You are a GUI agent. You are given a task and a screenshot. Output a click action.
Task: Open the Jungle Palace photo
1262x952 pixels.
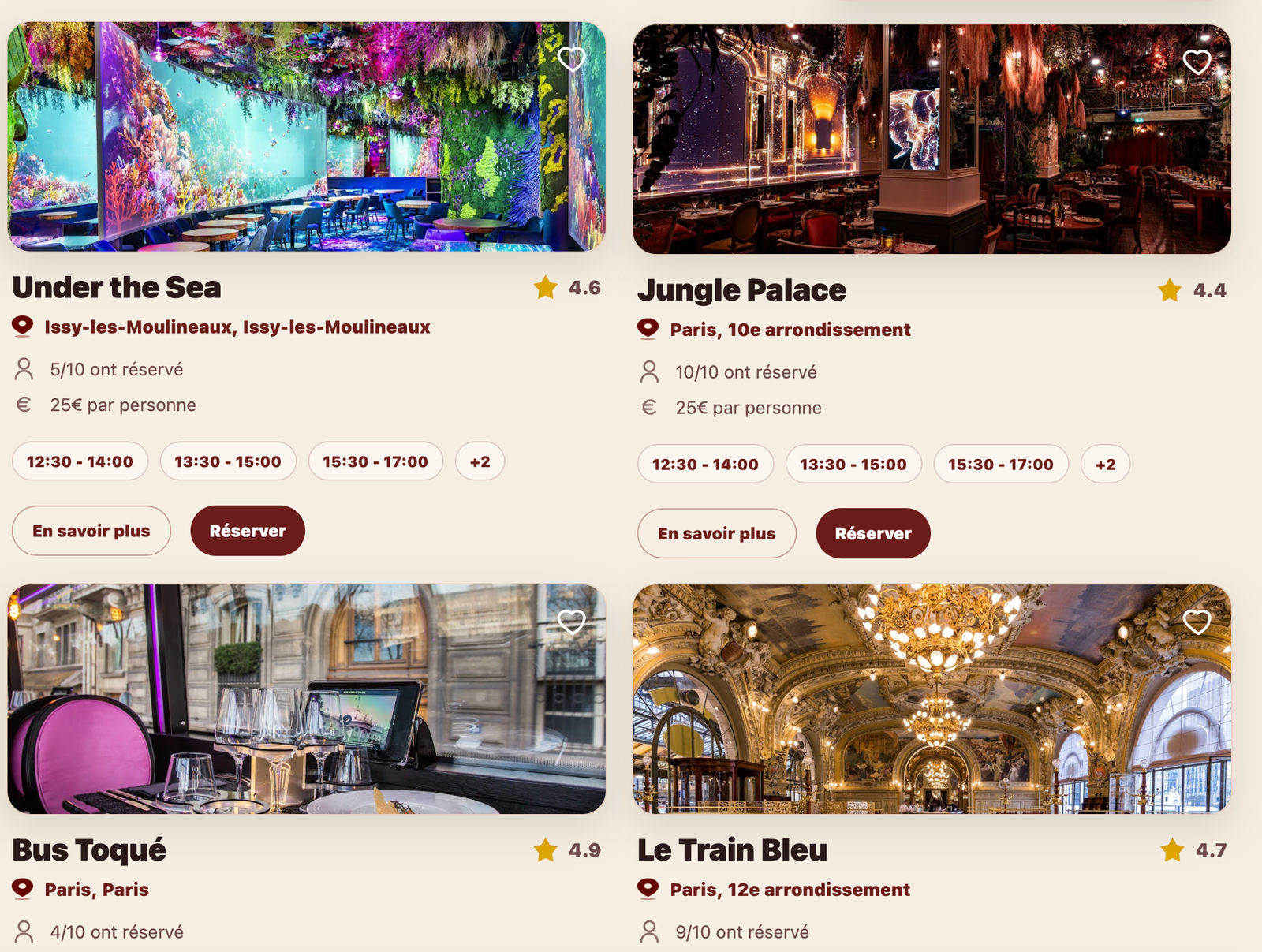(x=932, y=139)
